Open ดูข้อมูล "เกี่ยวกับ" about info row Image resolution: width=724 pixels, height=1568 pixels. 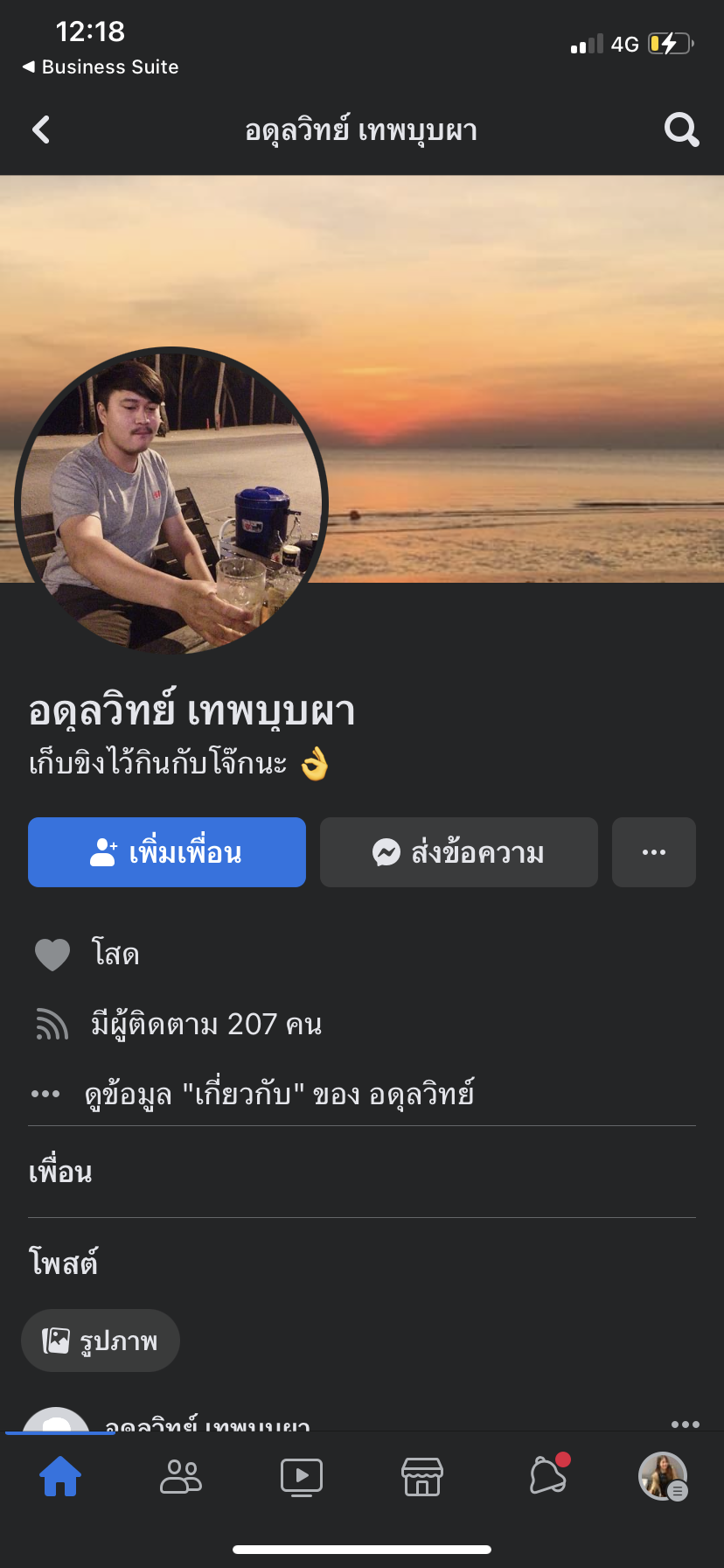280,1094
